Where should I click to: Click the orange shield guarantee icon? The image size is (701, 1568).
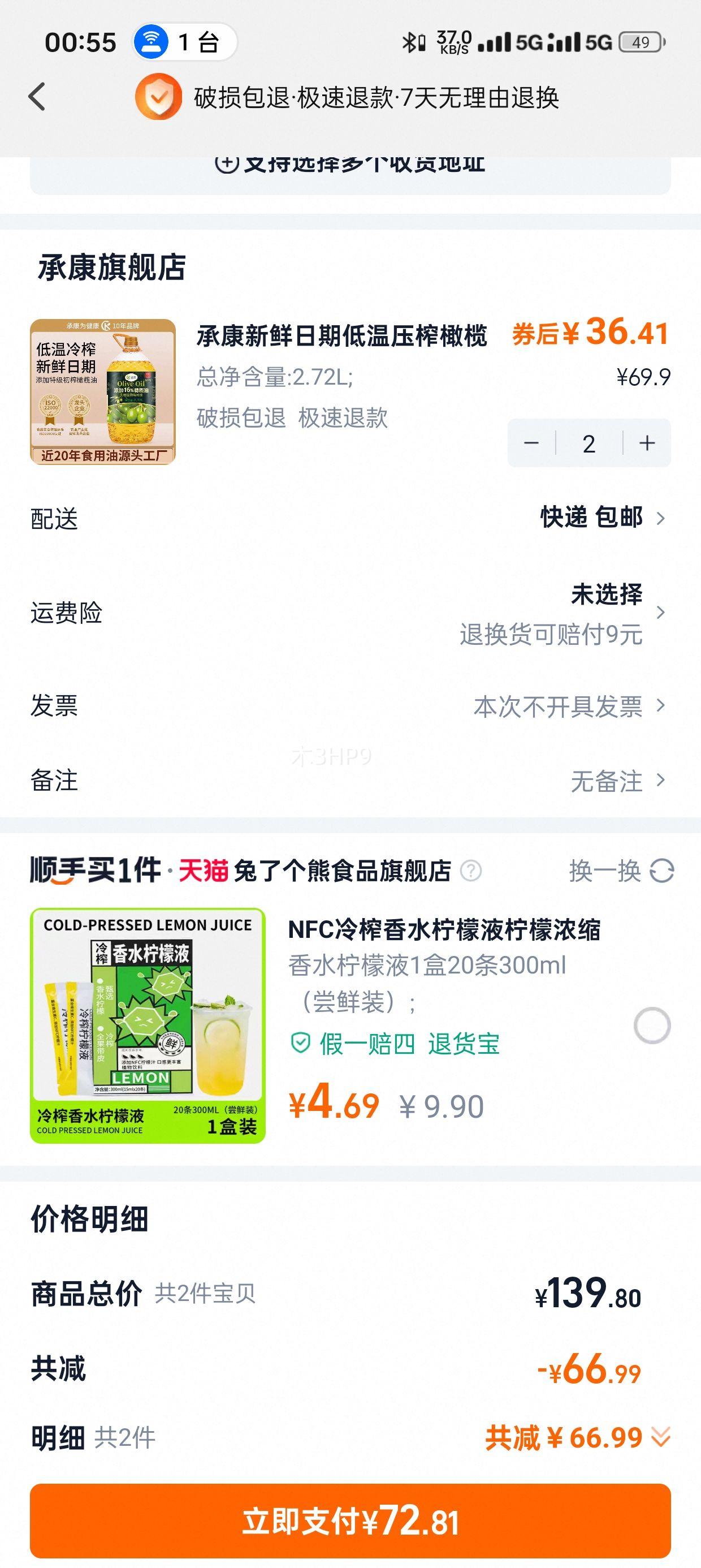coord(159,97)
